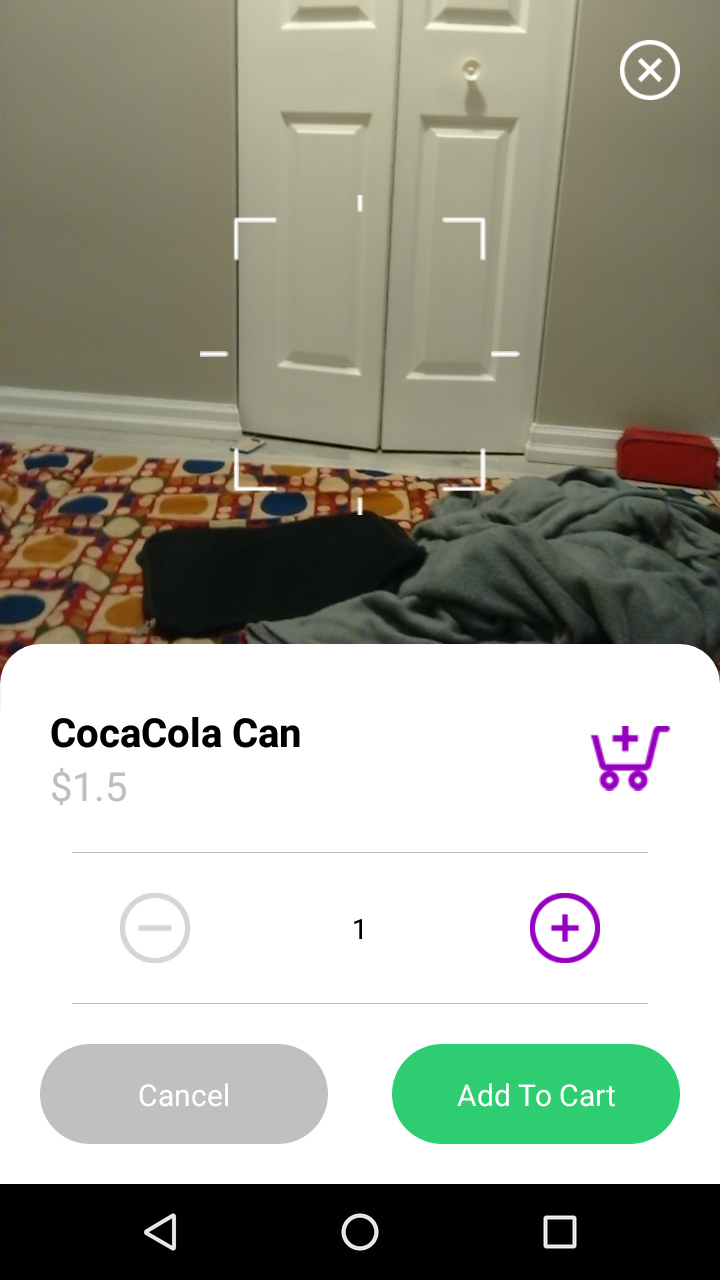Increase CocaCola Can quantity with plus
This screenshot has height=1280, width=720.
click(565, 928)
